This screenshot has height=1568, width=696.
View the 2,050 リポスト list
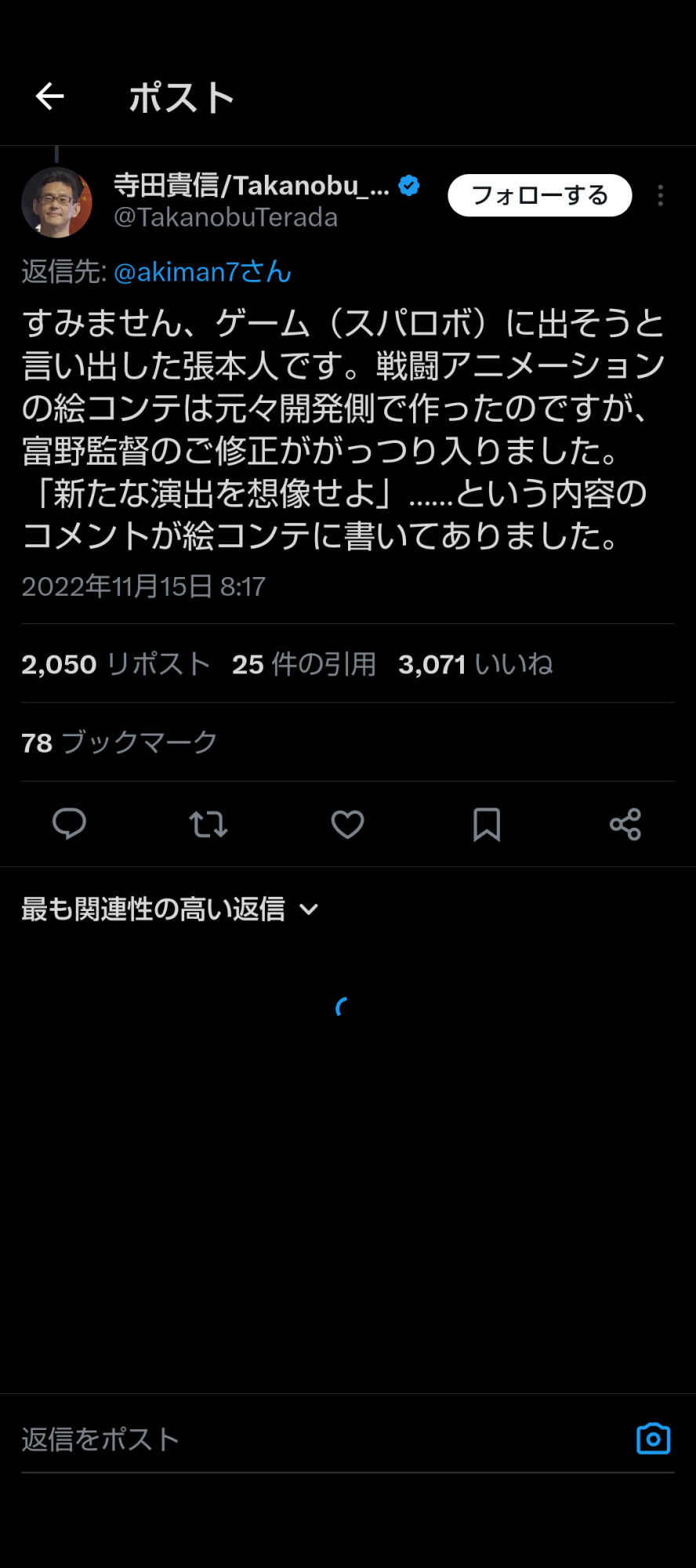click(x=115, y=664)
